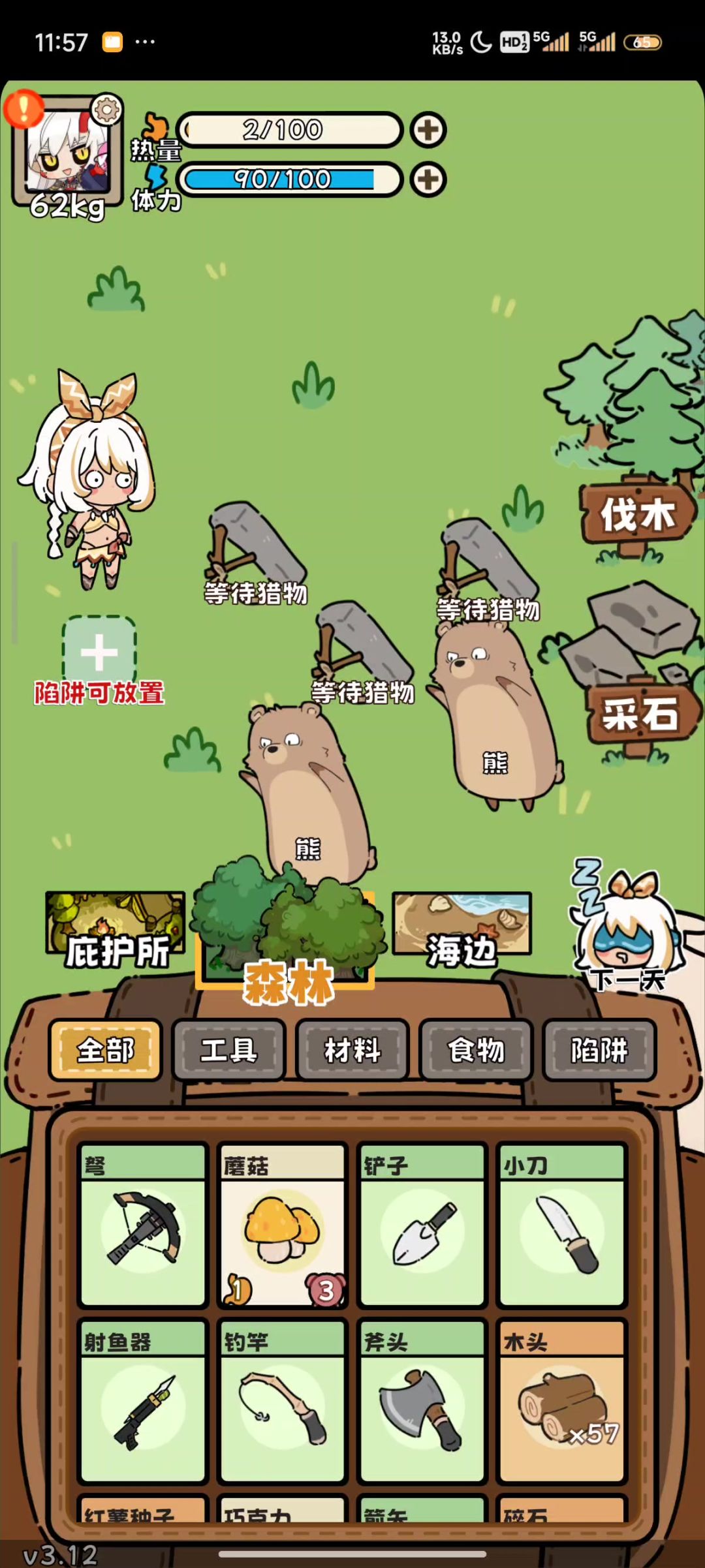
Task: Open the settings gear on avatar
Action: pyautogui.click(x=106, y=110)
